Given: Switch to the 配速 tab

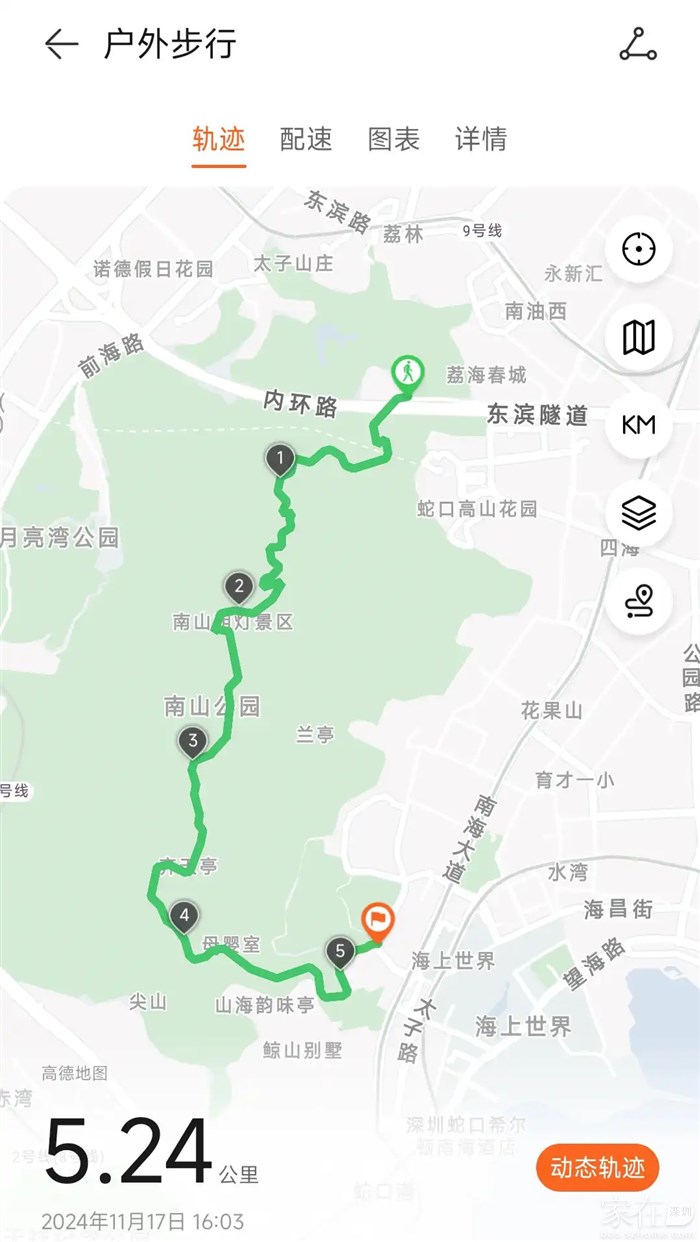Looking at the screenshot, I should point(306,139).
